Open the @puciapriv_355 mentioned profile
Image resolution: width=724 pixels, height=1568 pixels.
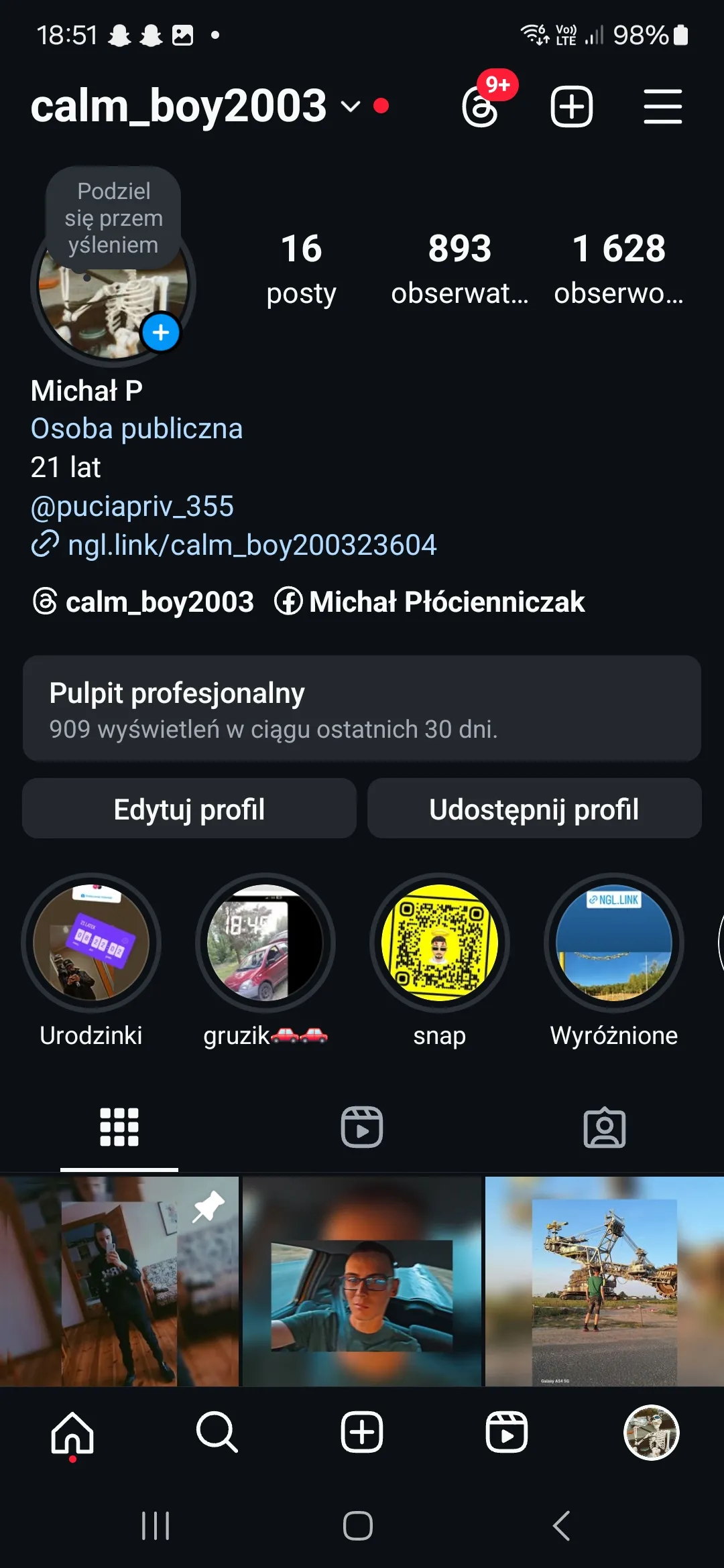[132, 506]
